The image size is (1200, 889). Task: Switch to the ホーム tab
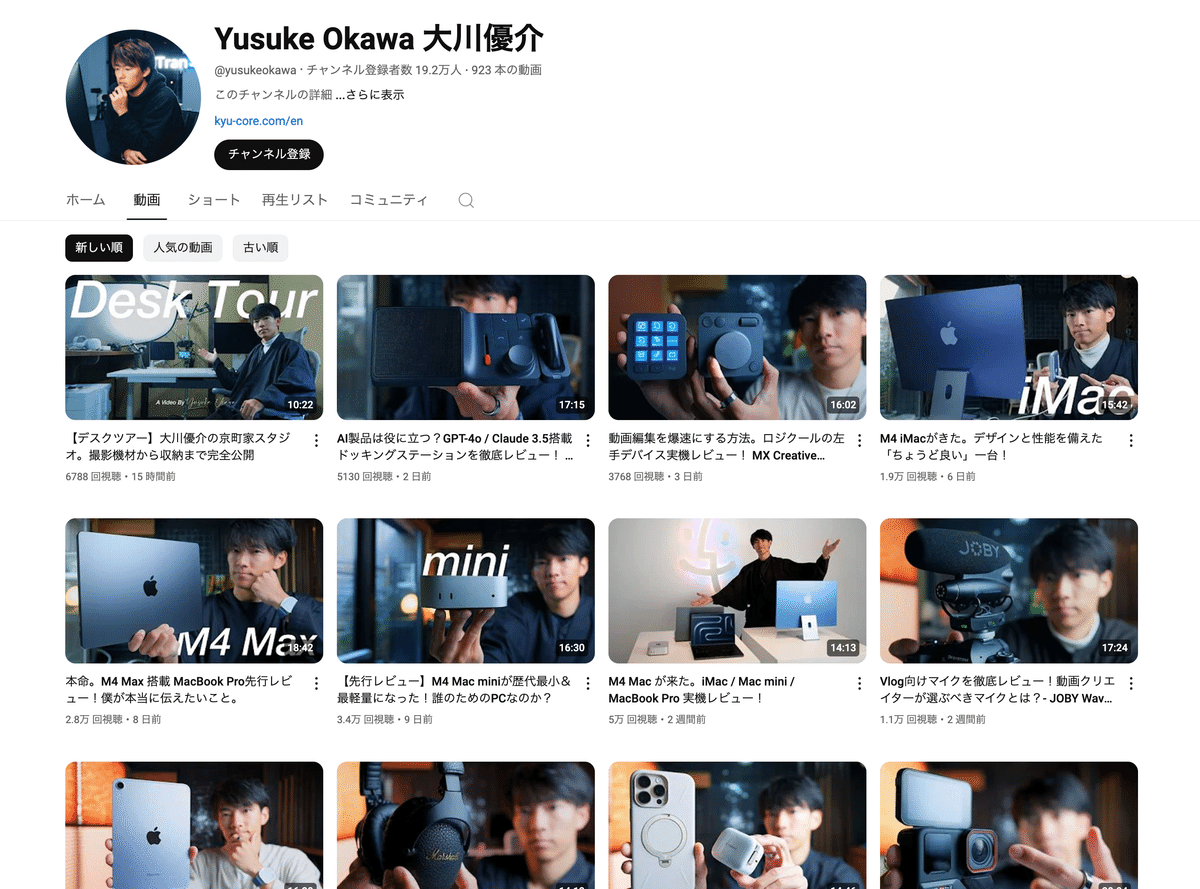pos(85,200)
